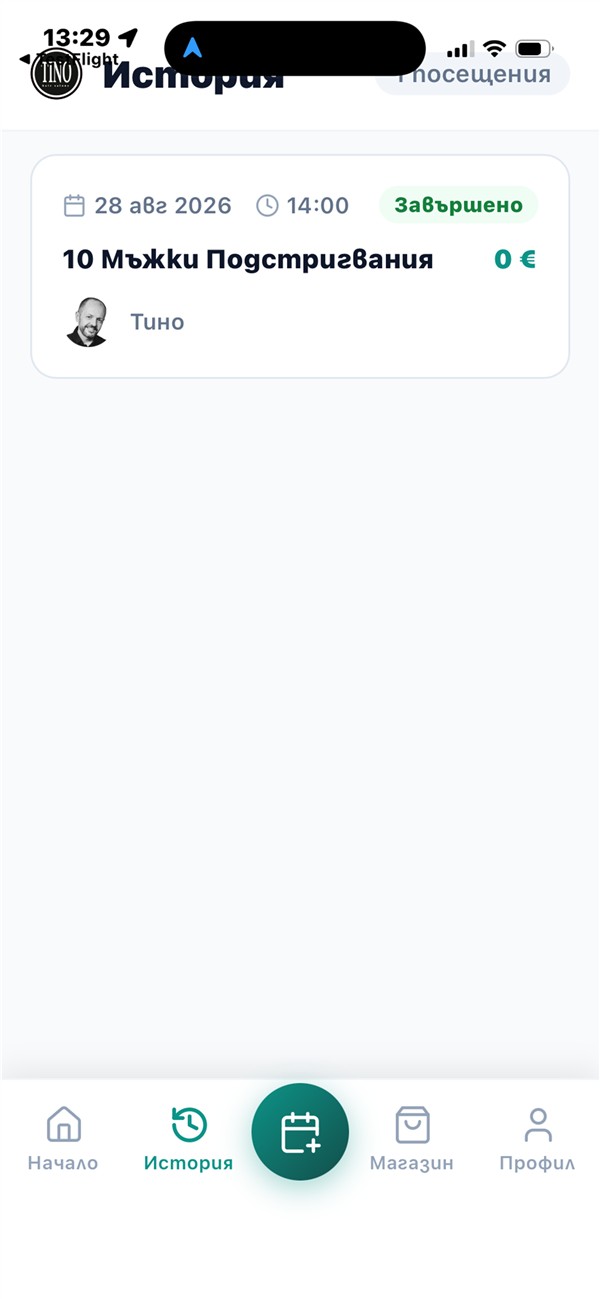Go to the Начало tab
600x1299 pixels.
tap(63, 1138)
